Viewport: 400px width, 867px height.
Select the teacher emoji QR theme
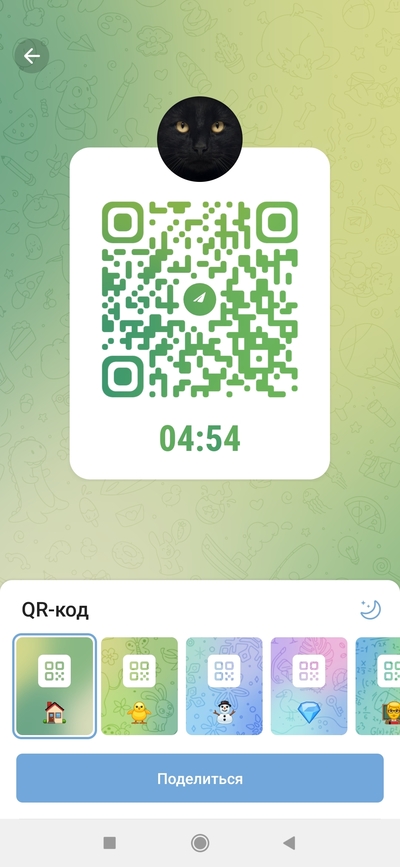378,686
